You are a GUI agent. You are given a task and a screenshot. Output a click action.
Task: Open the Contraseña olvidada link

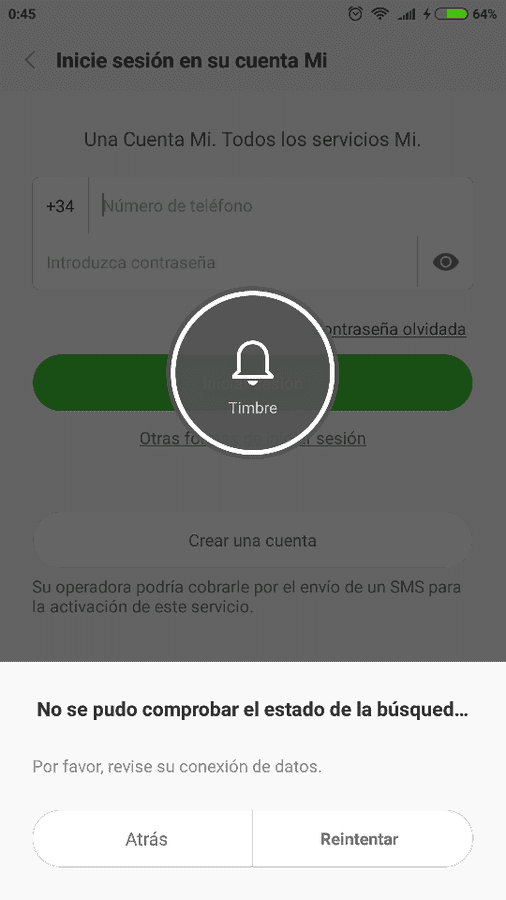coord(395,329)
